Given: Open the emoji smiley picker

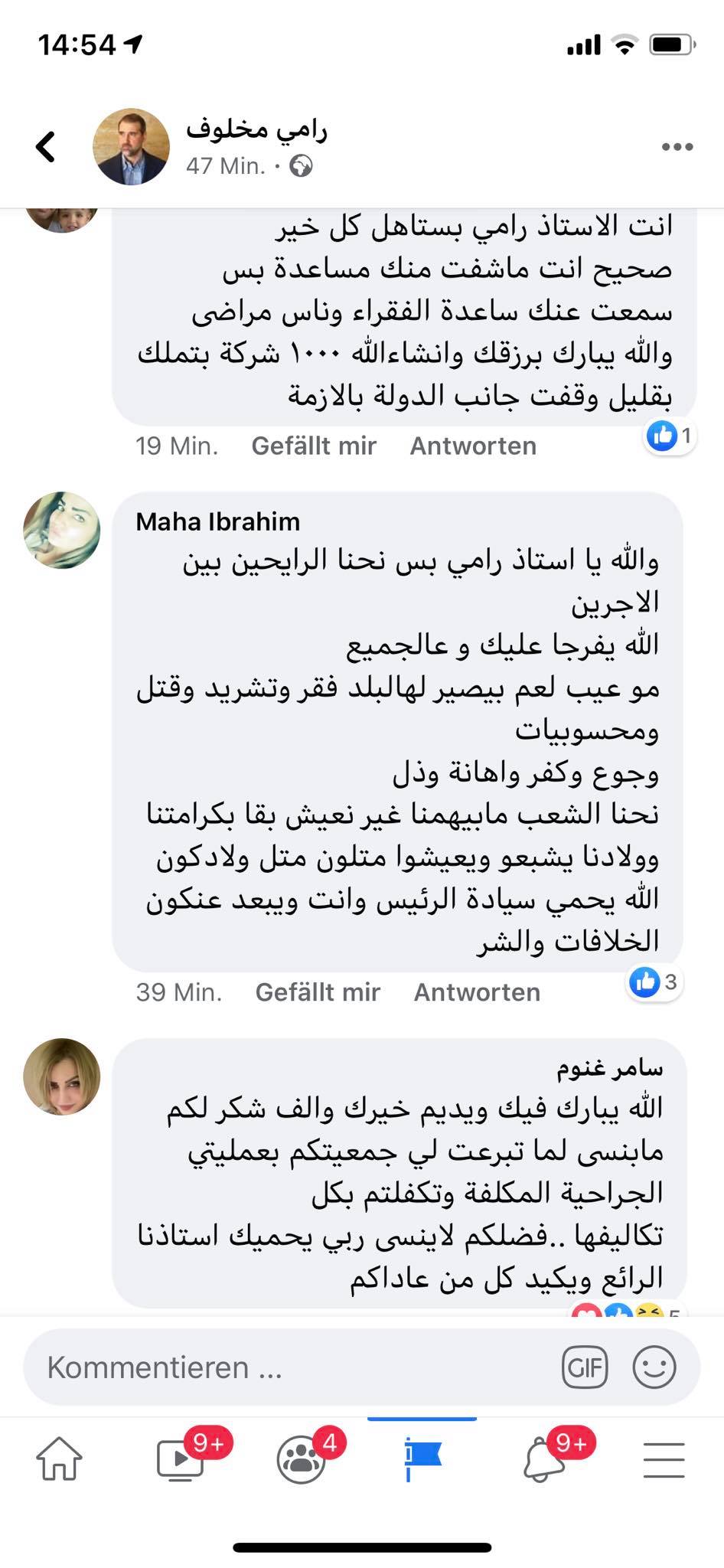Looking at the screenshot, I should click(x=654, y=1367).
